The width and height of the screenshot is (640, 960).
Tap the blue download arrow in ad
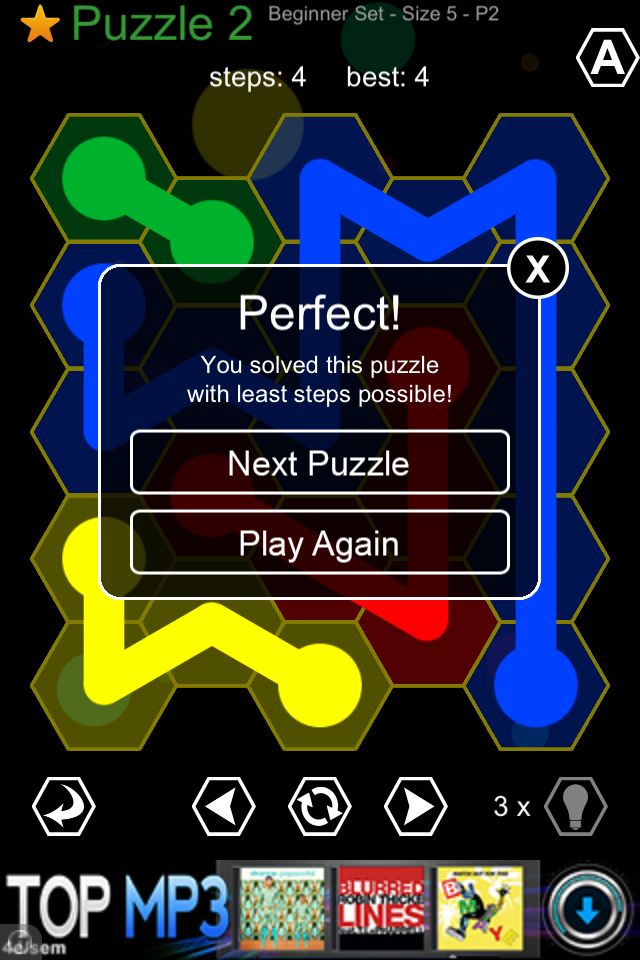pyautogui.click(x=588, y=908)
